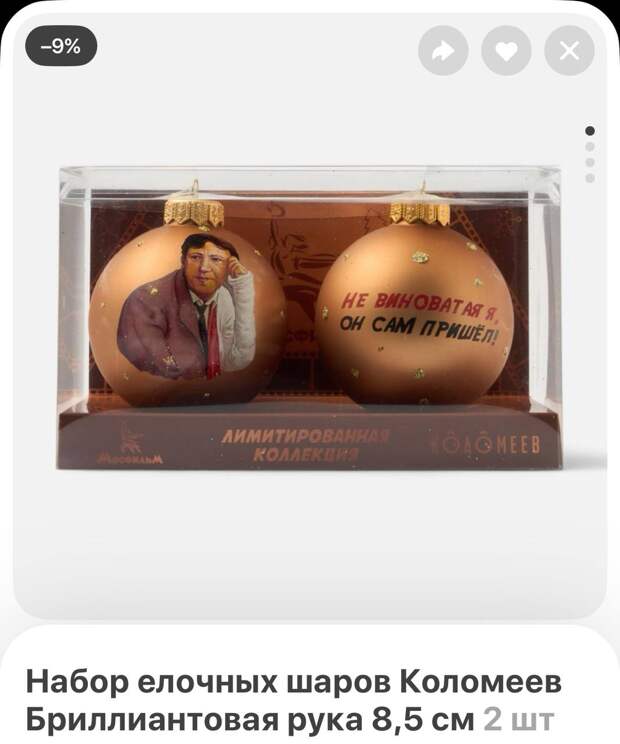Add the product to favorites
Viewport: 620px width, 744px height.
point(506,51)
